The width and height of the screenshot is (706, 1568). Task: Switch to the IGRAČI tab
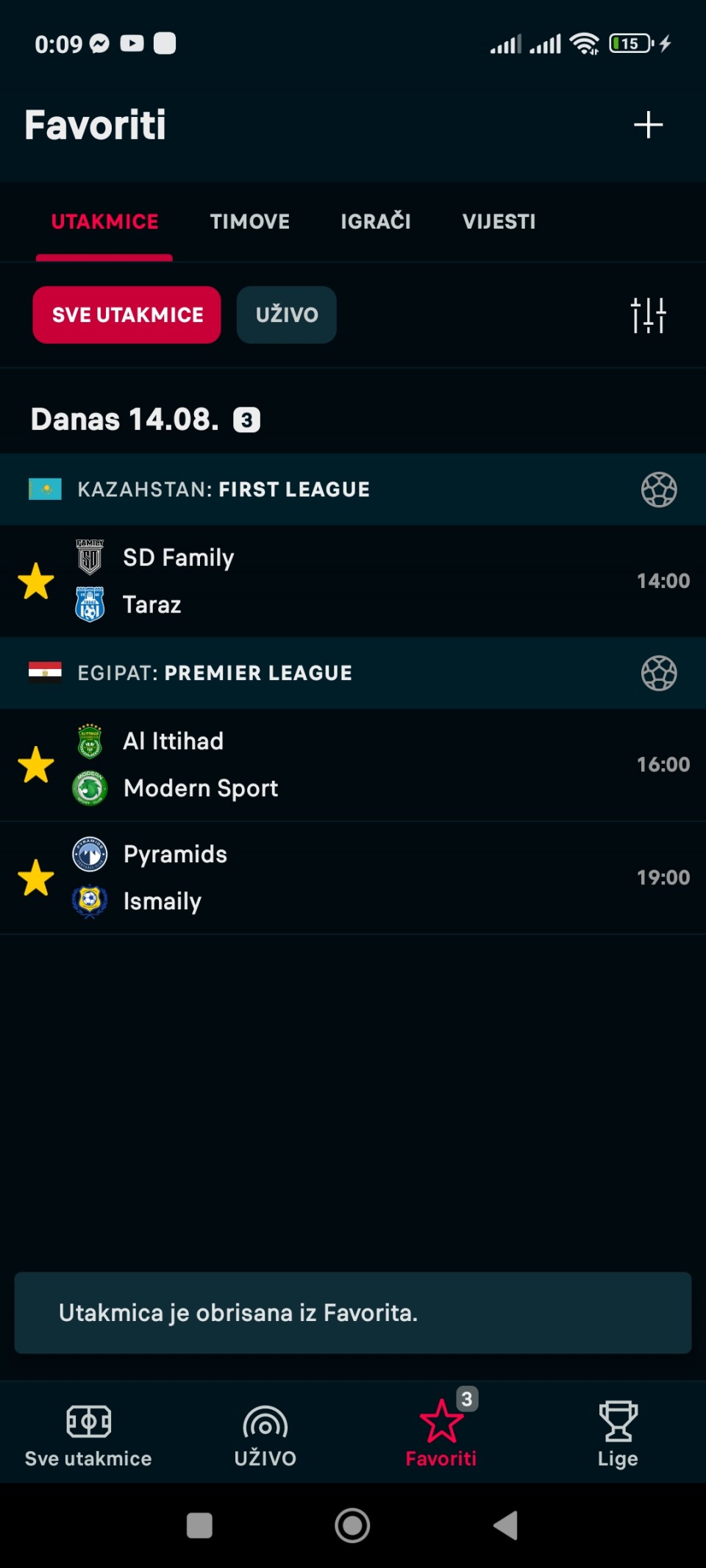[376, 221]
